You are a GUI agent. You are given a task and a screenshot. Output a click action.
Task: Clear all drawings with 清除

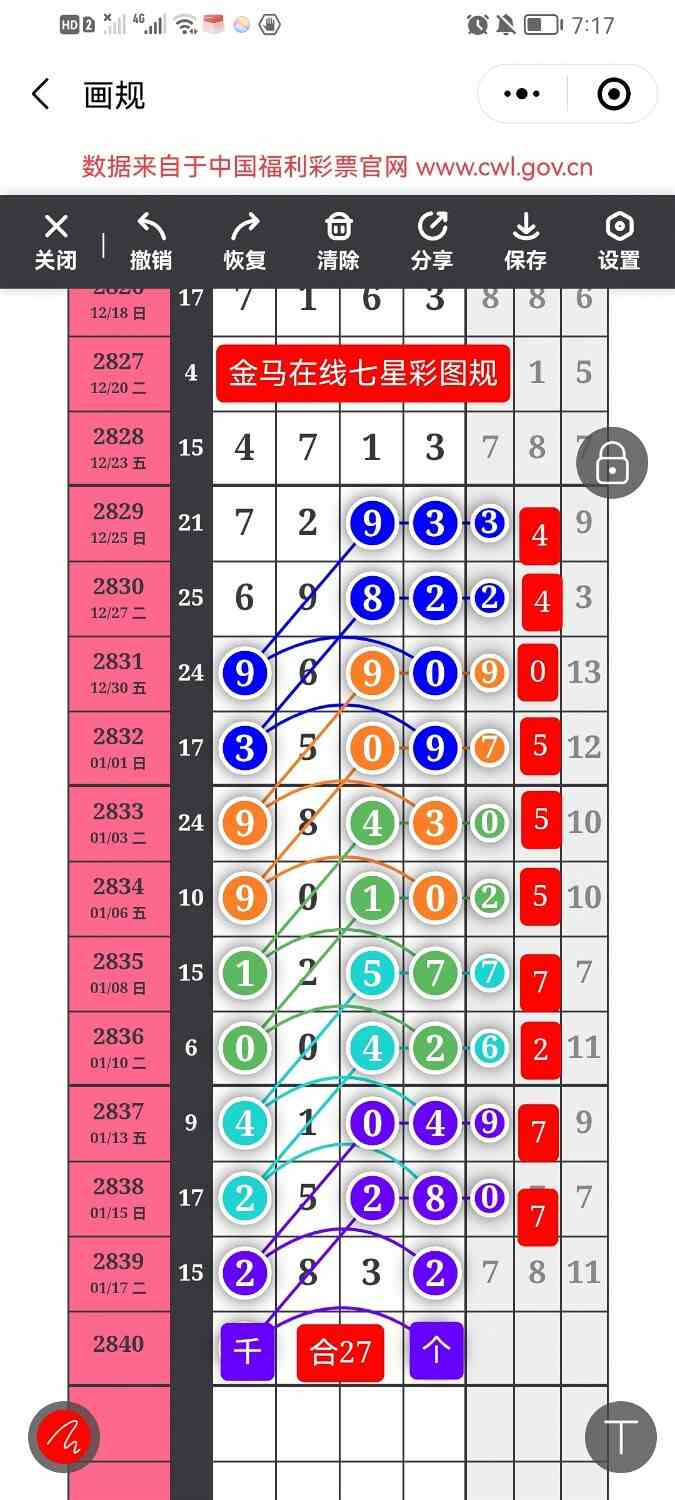[338, 242]
